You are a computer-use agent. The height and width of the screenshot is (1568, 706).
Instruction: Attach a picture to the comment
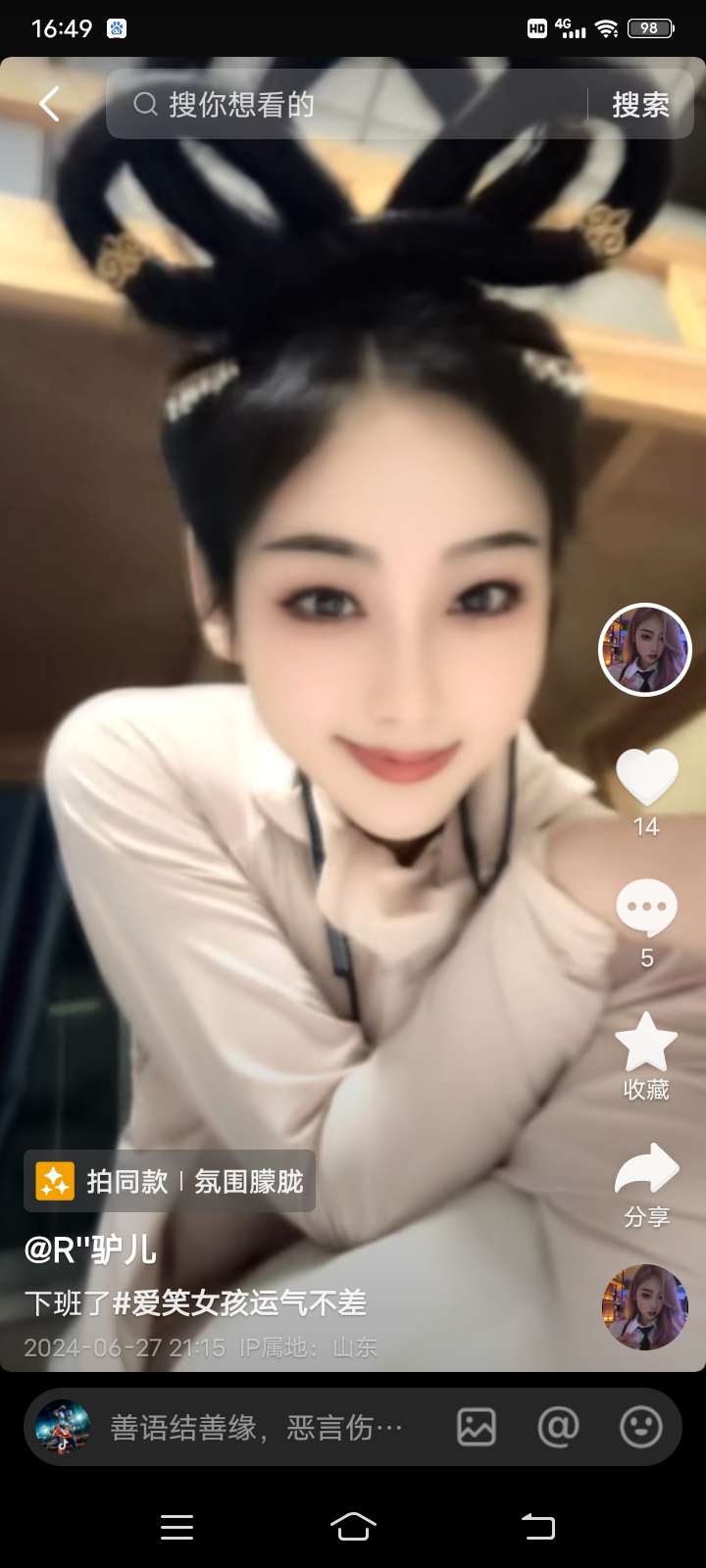(x=477, y=1428)
